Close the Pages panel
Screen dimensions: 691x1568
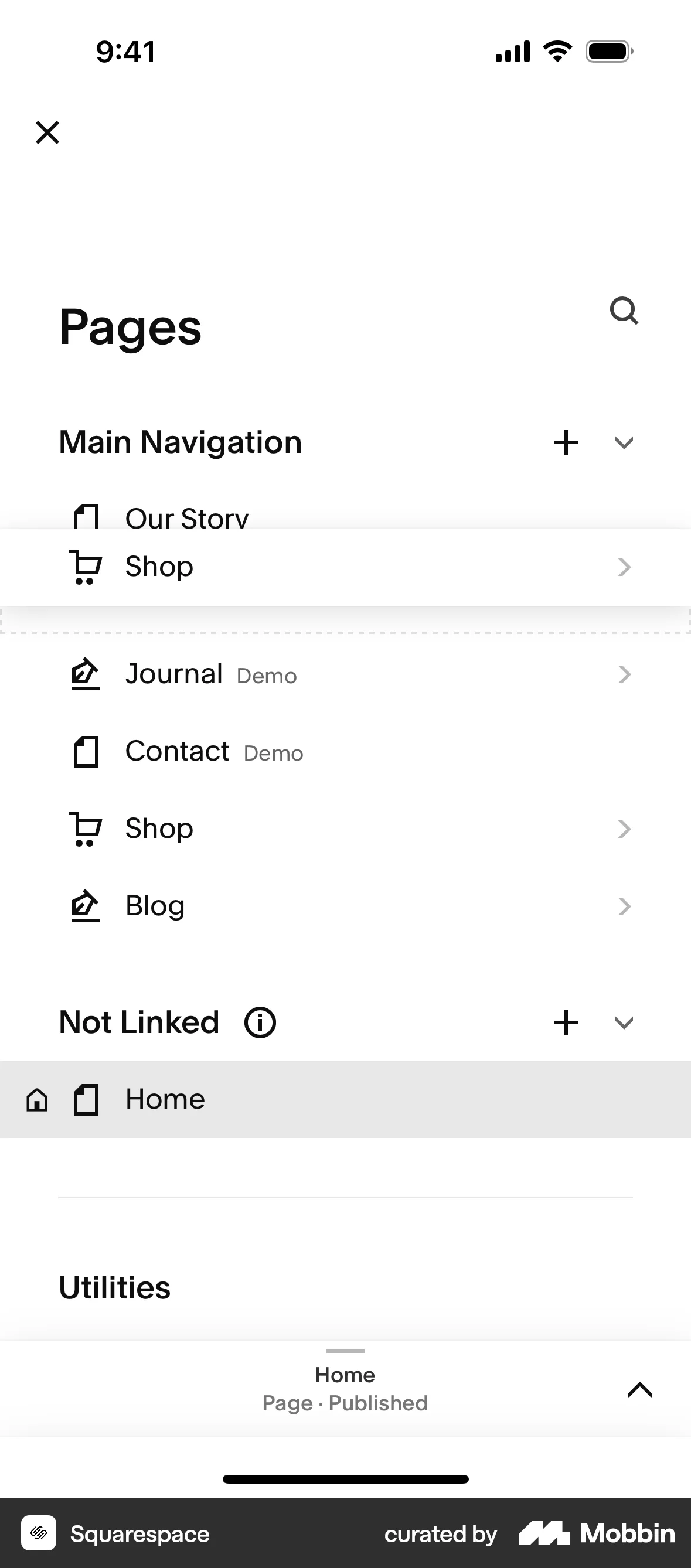(x=47, y=132)
